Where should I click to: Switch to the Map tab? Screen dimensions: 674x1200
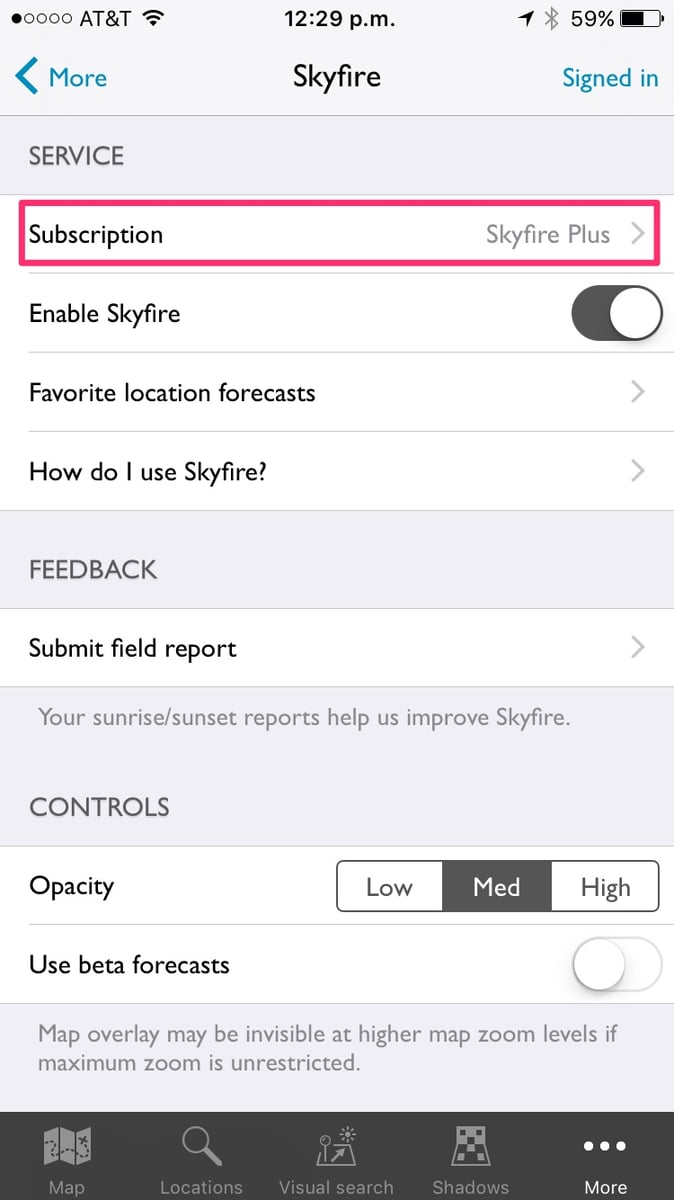pyautogui.click(x=67, y=1160)
